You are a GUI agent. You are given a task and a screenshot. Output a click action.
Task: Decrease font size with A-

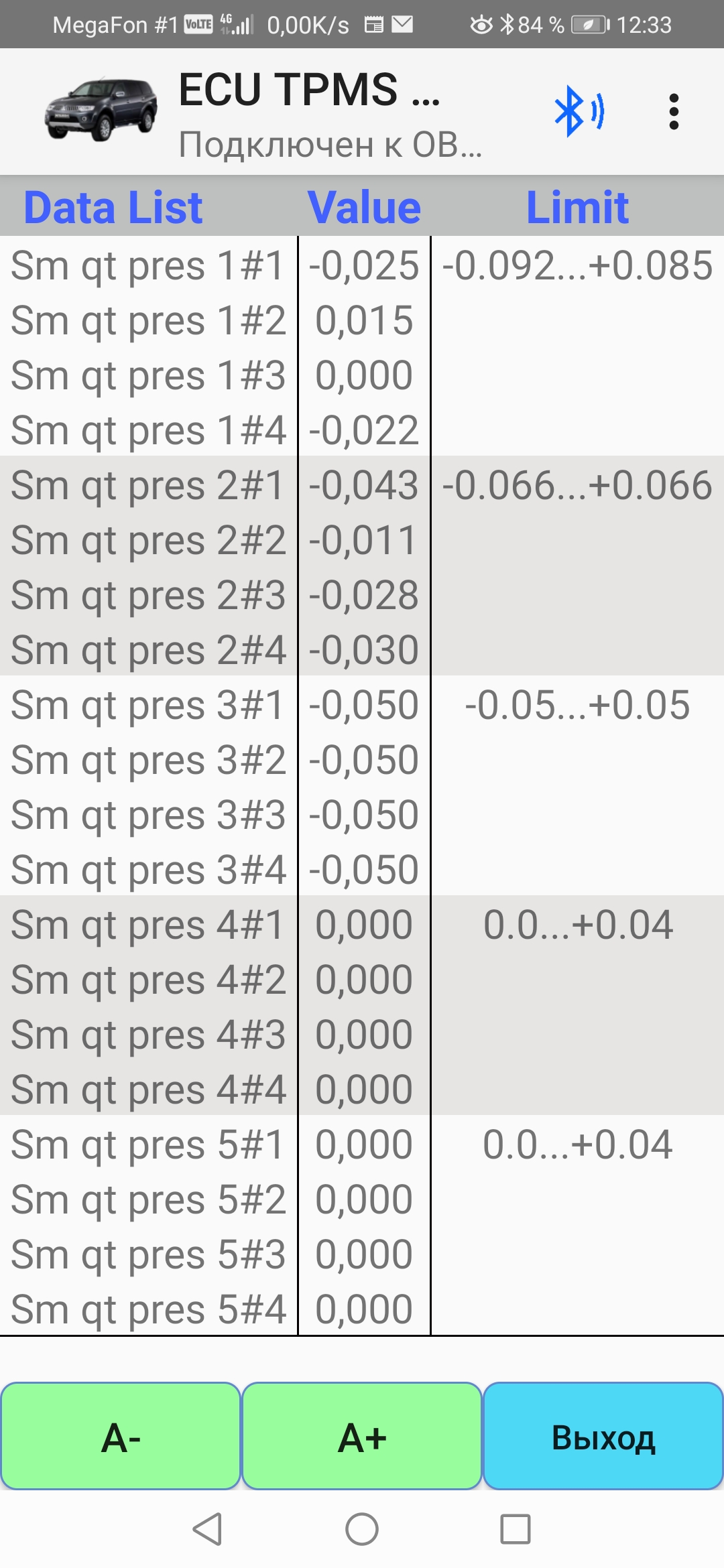point(121,1437)
